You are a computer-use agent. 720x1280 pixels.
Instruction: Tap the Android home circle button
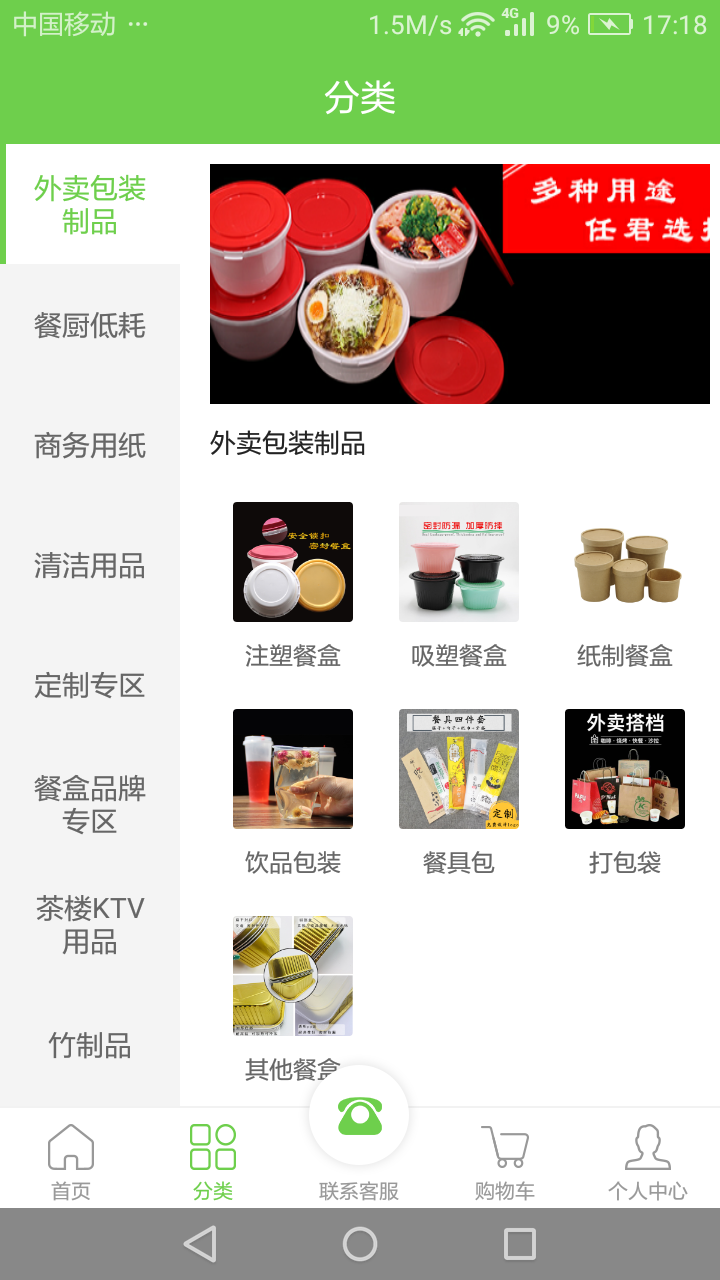[360, 1244]
